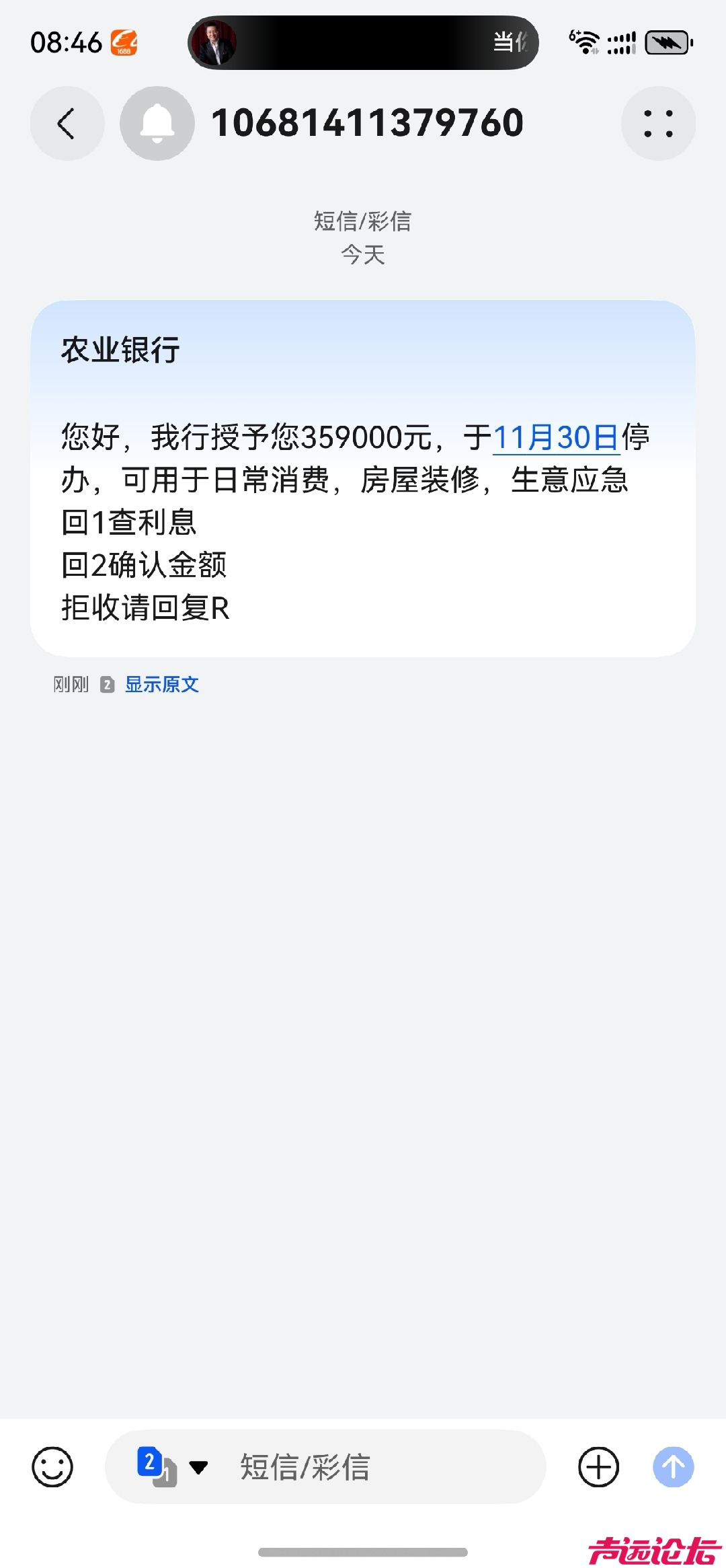Focus the 短信/彩信 message input field
Image resolution: width=726 pixels, height=1568 pixels.
point(376,1466)
